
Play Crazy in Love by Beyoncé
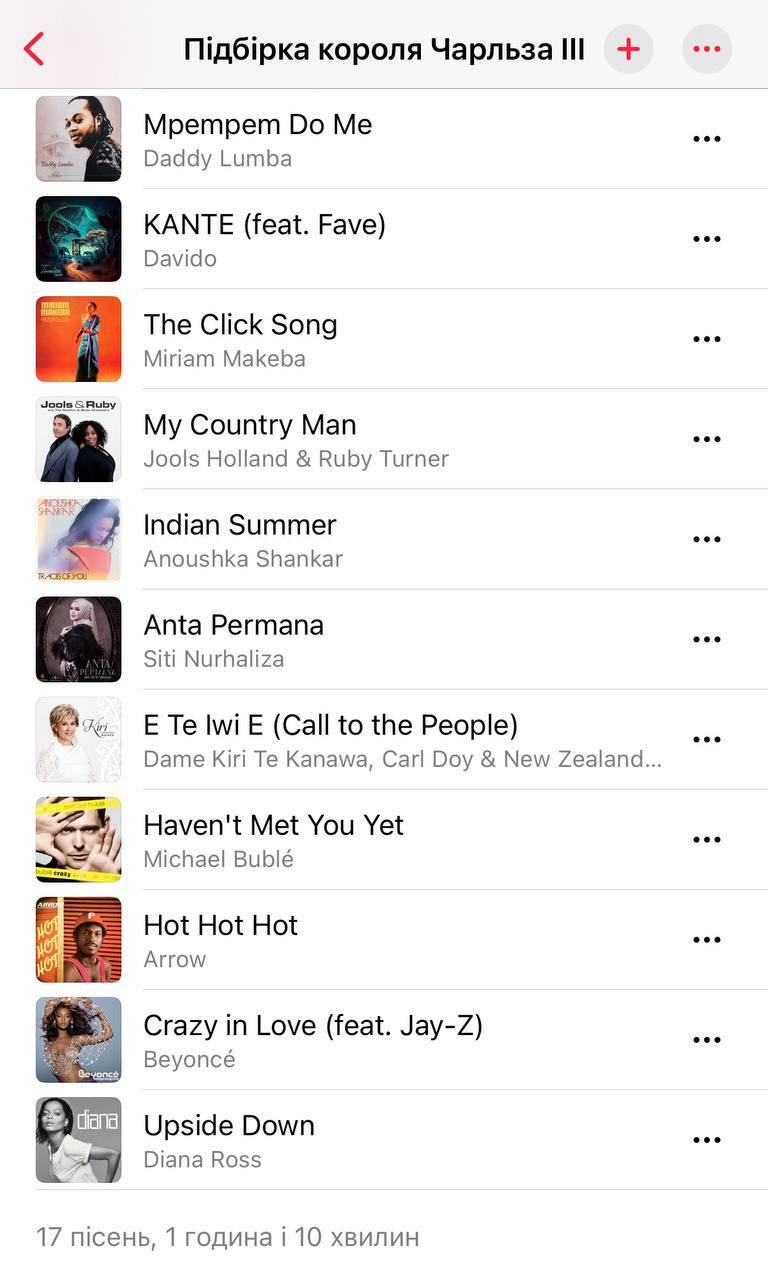coord(312,1039)
